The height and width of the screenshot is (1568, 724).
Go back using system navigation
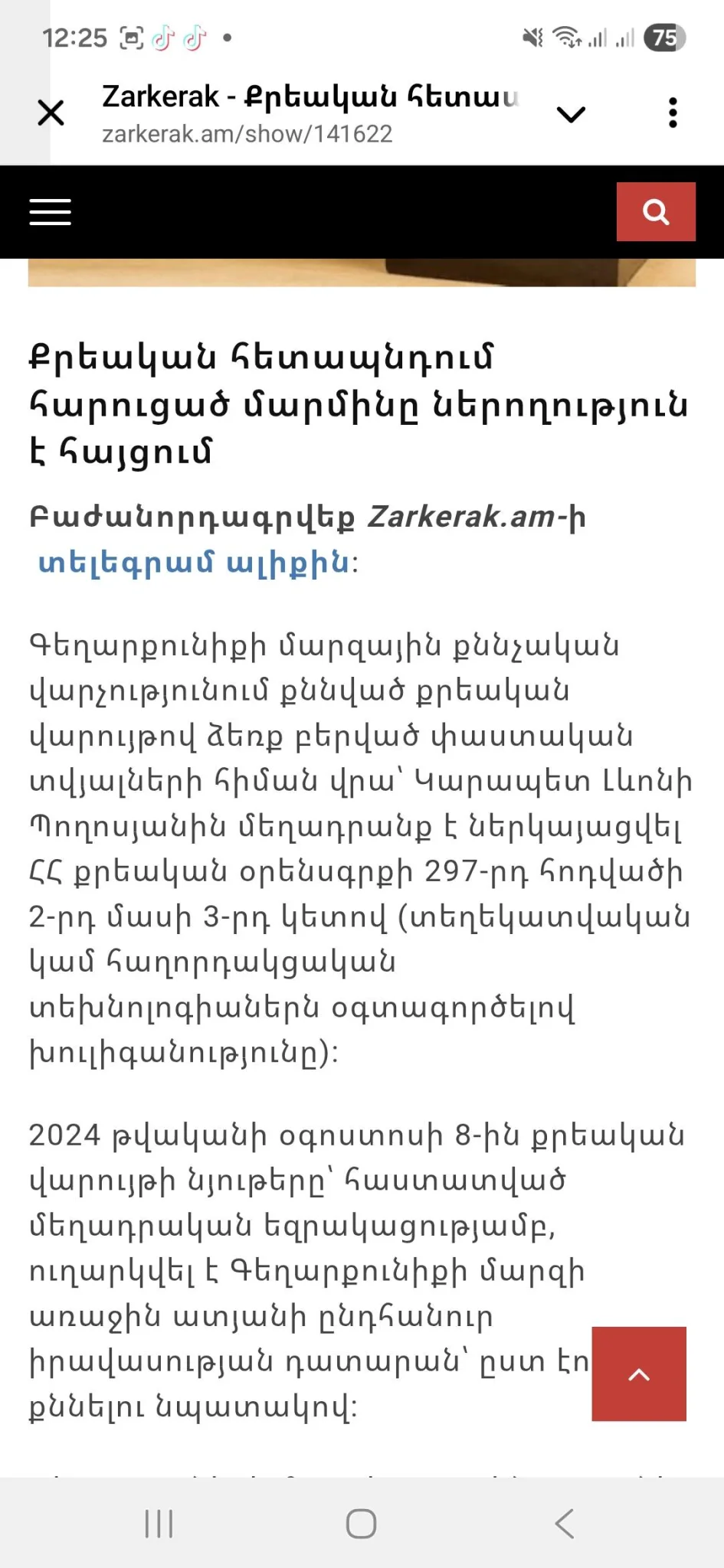point(565,1524)
